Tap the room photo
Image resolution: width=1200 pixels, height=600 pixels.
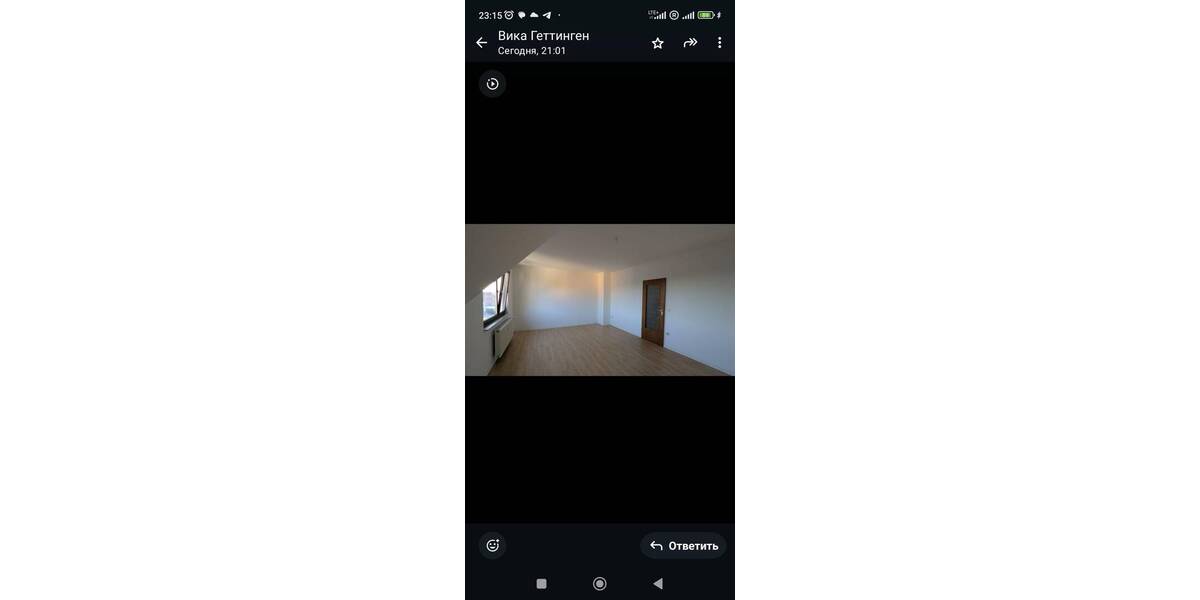600,300
